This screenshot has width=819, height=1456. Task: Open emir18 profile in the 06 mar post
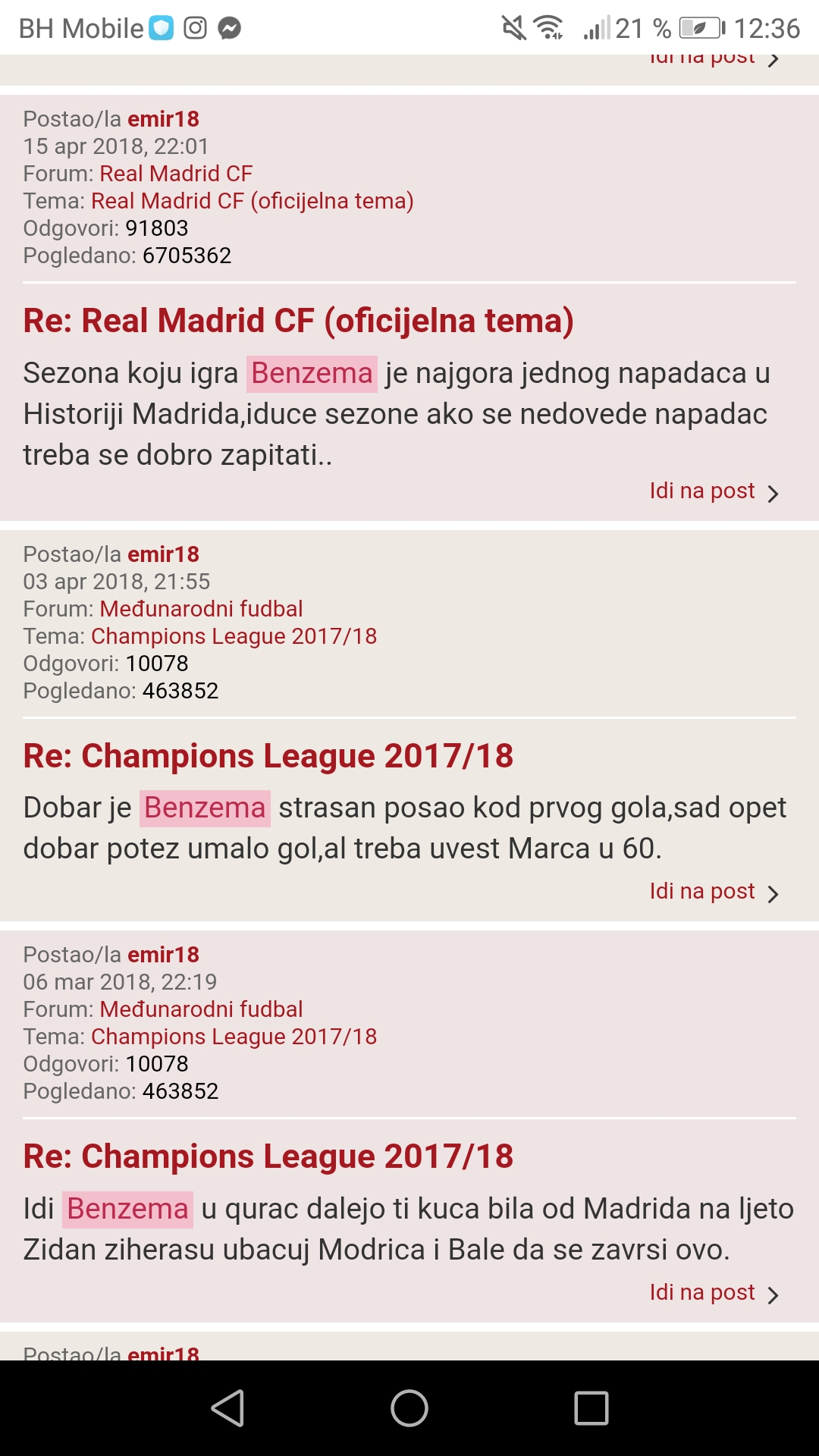[163, 955]
